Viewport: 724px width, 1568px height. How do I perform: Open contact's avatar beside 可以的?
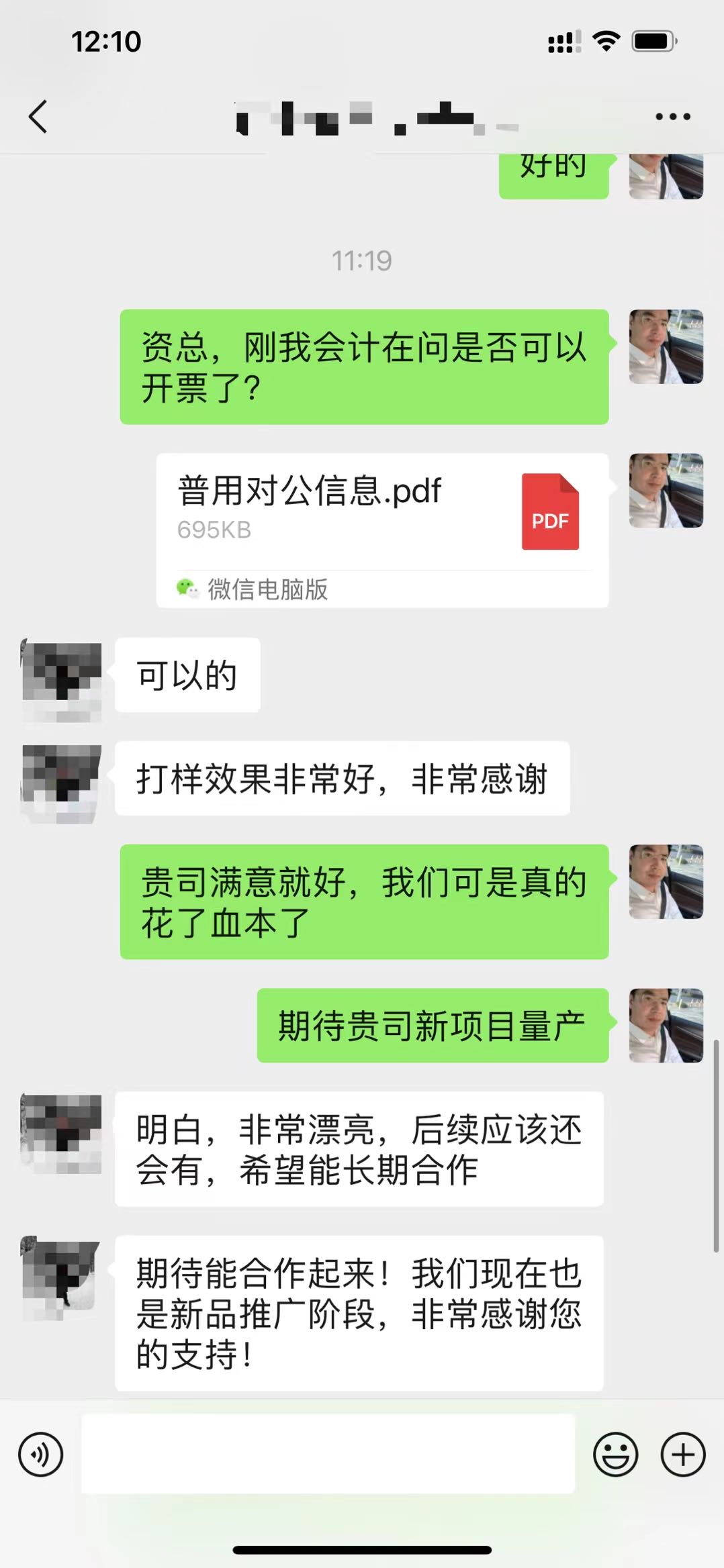pyautogui.click(x=62, y=681)
